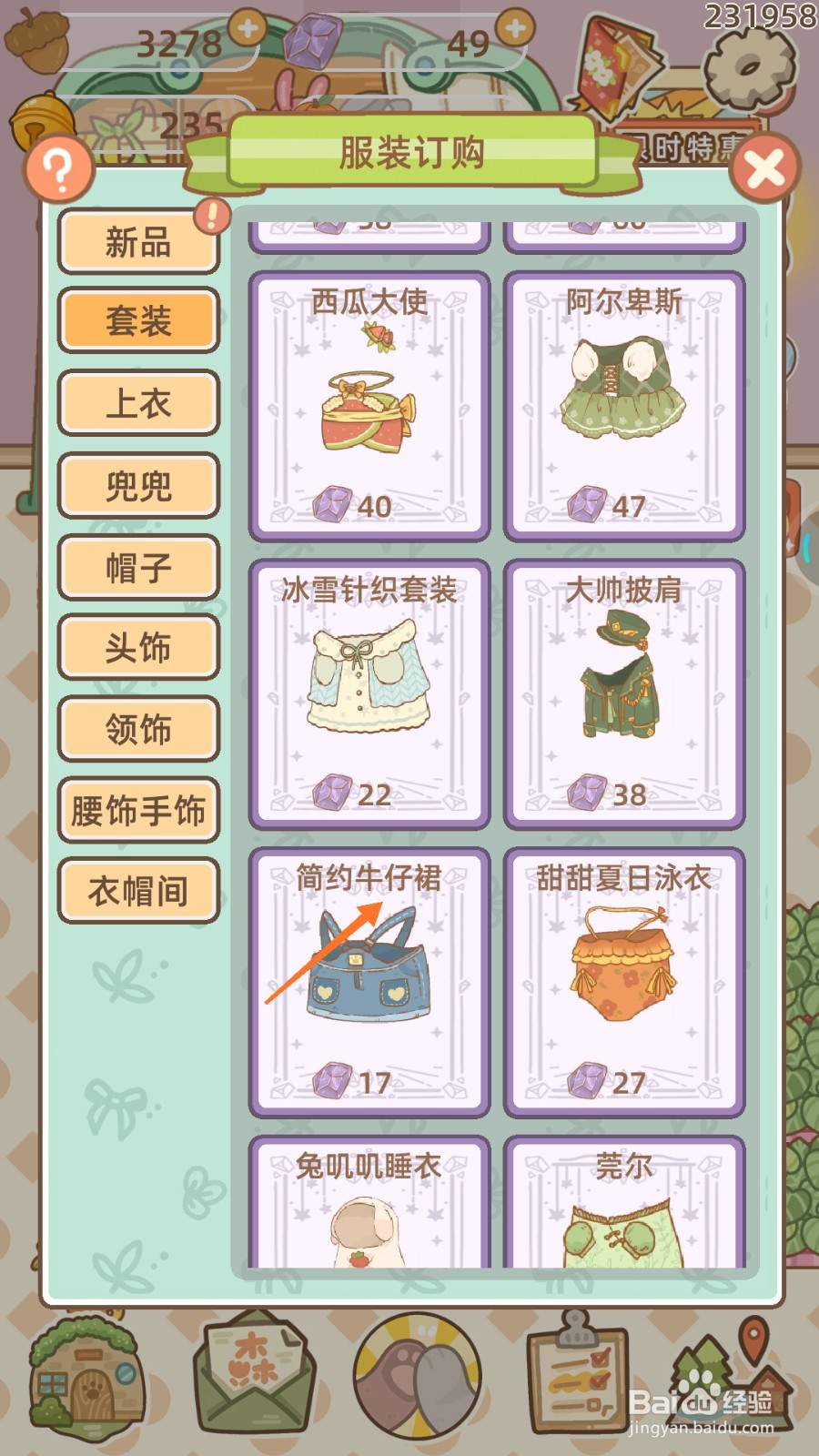Open the 衣帽间 wardrobe section
819x1456 pixels.
pos(137,890)
